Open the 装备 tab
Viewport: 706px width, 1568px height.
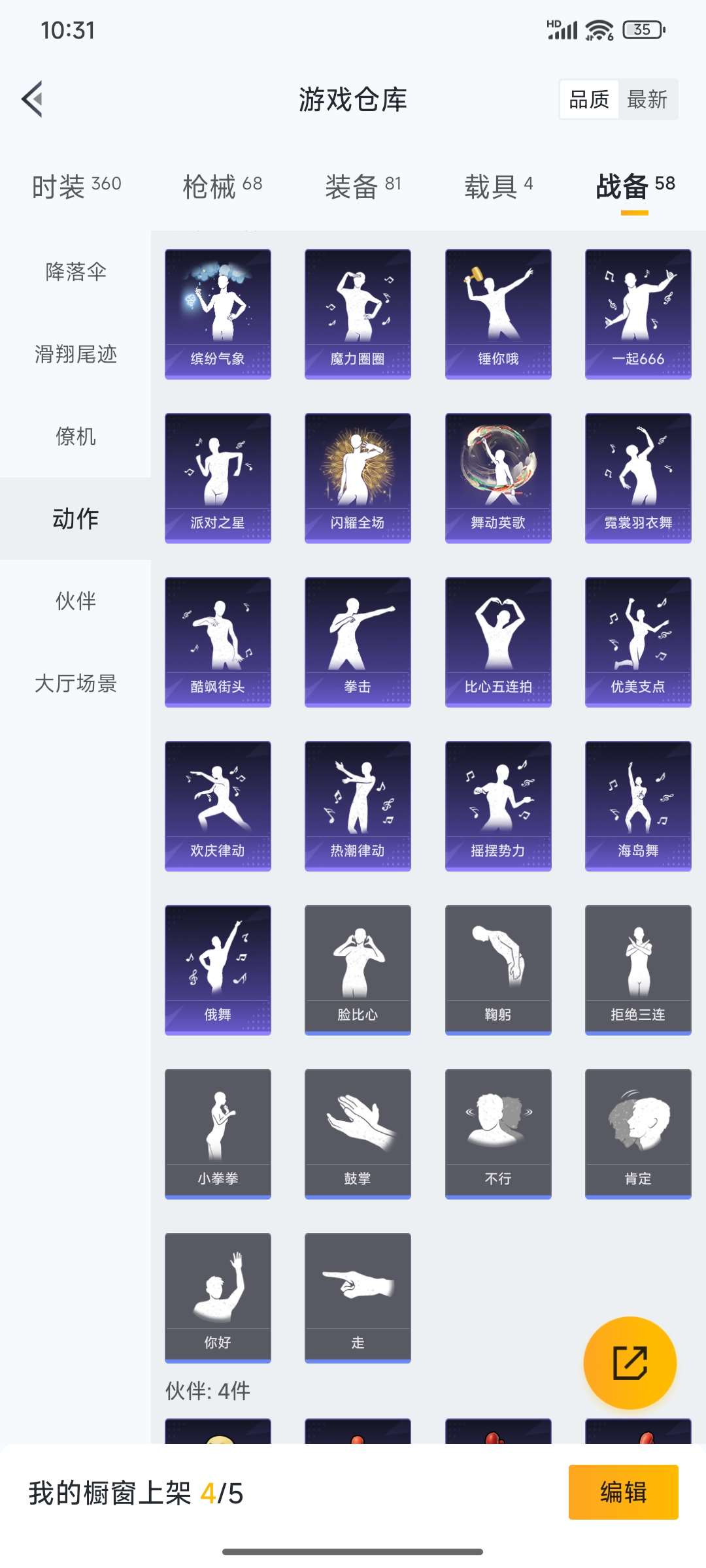(x=363, y=186)
